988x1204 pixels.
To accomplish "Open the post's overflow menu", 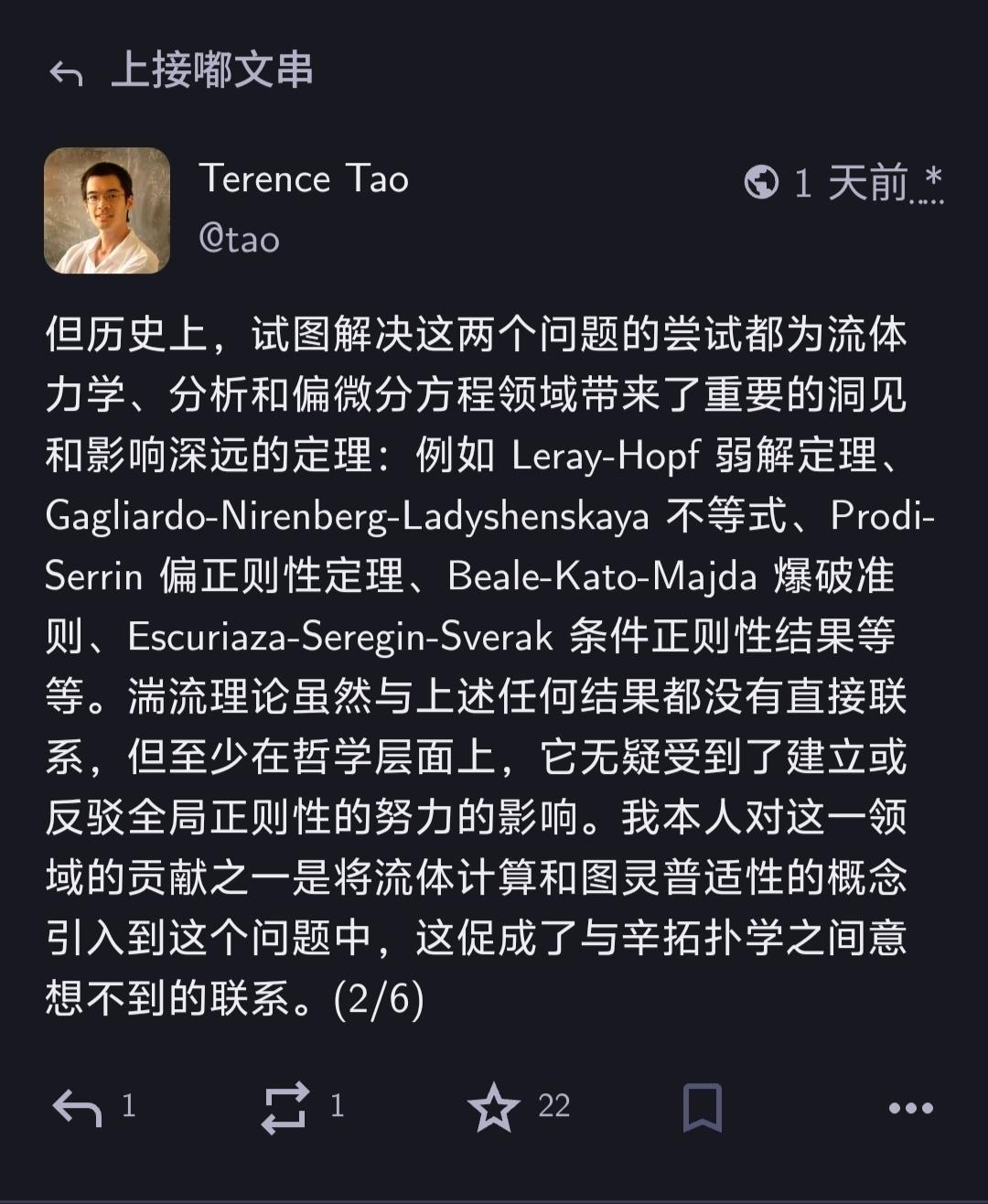I will click(911, 1108).
